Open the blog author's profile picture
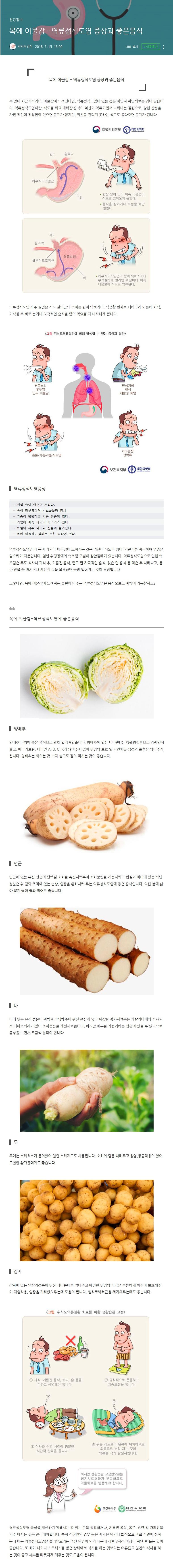 pyautogui.click(x=13, y=46)
